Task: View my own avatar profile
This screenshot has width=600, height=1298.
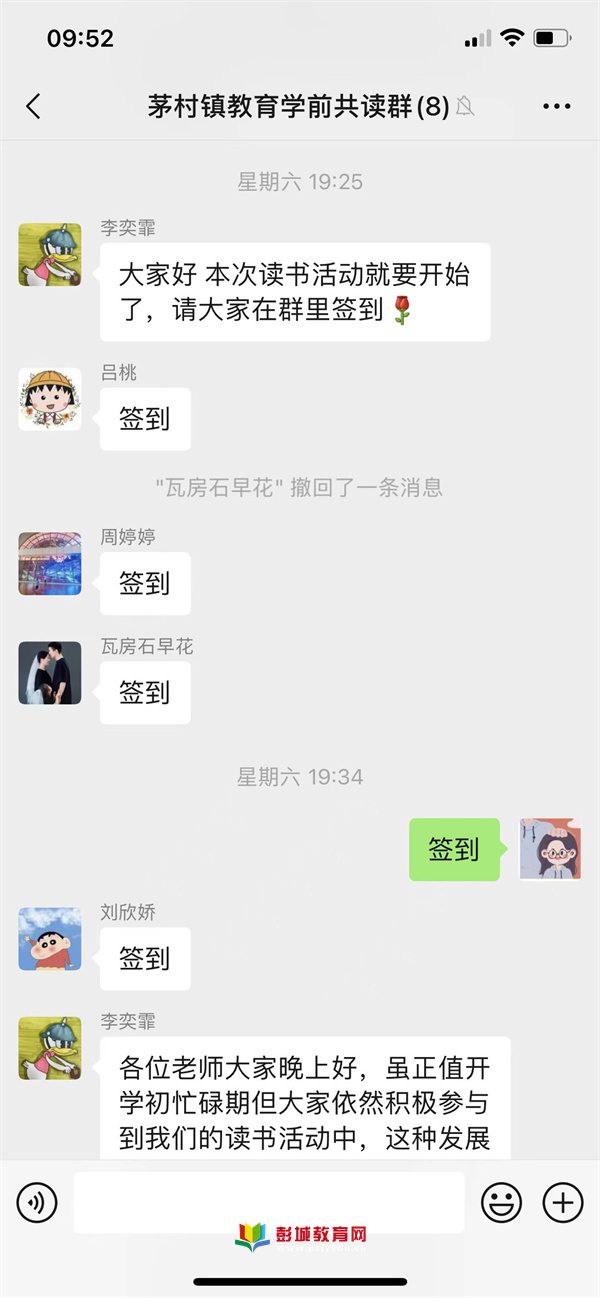Action: tap(550, 849)
